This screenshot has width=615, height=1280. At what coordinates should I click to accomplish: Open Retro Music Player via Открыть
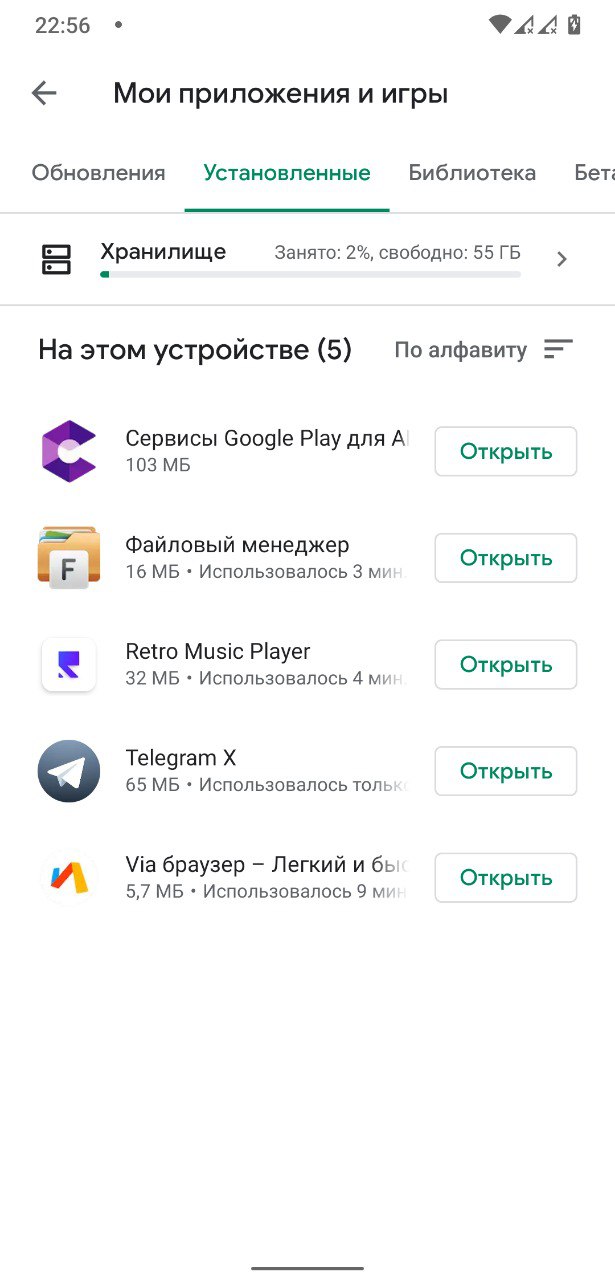[505, 665]
